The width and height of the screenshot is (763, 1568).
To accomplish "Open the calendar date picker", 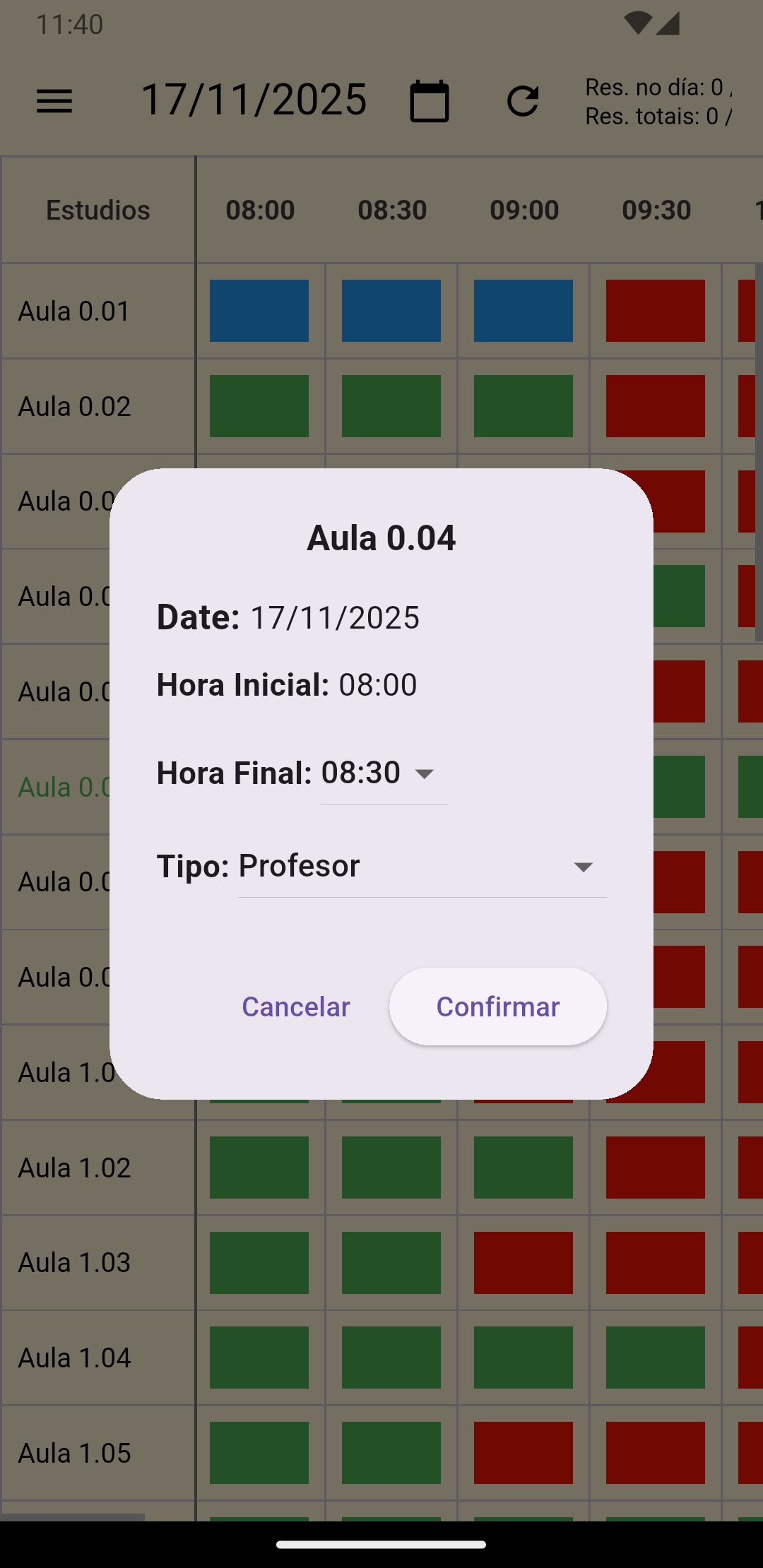I will click(x=430, y=101).
